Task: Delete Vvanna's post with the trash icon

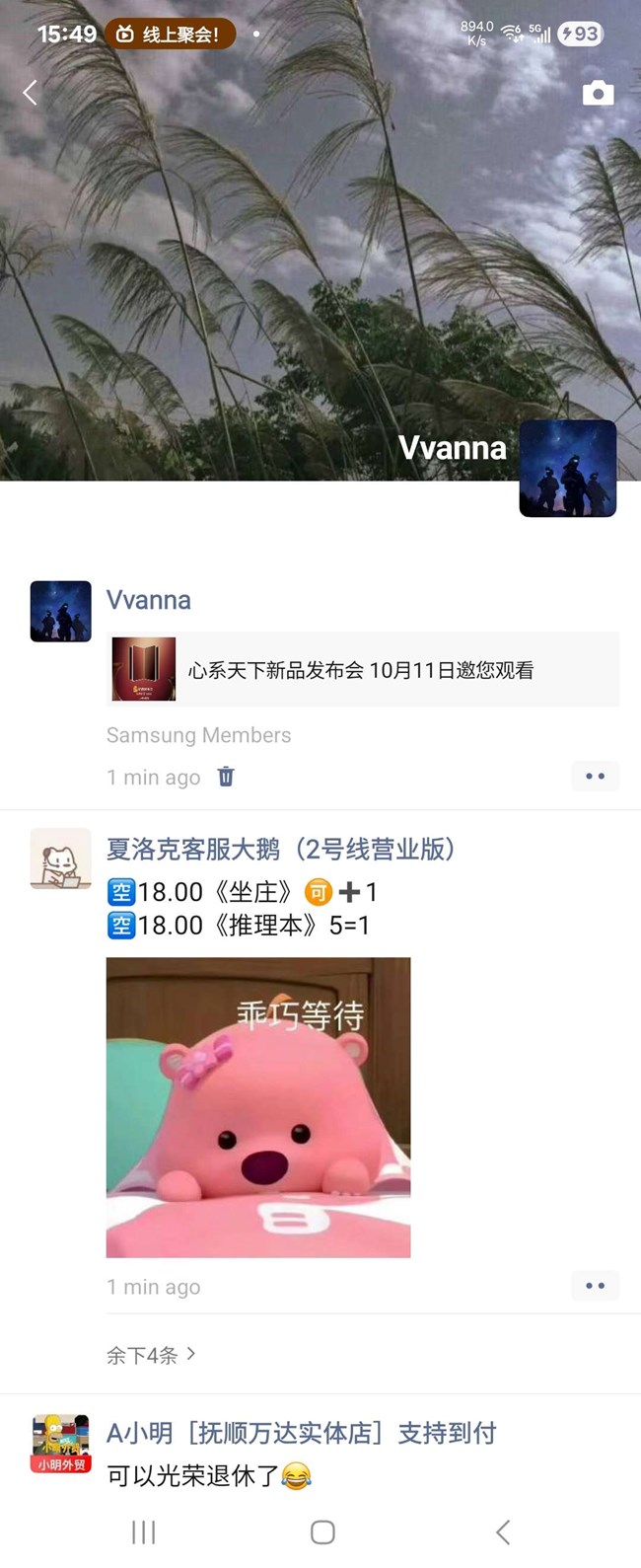Action: tap(226, 777)
